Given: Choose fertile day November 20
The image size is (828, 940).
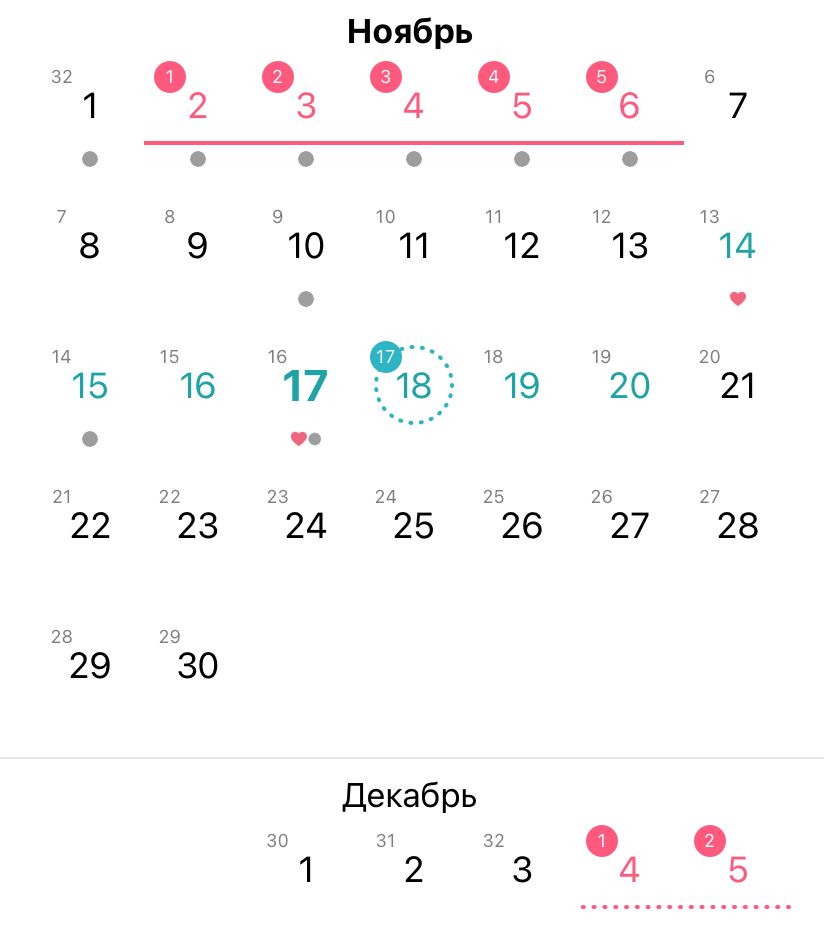Looking at the screenshot, I should pyautogui.click(x=629, y=386).
